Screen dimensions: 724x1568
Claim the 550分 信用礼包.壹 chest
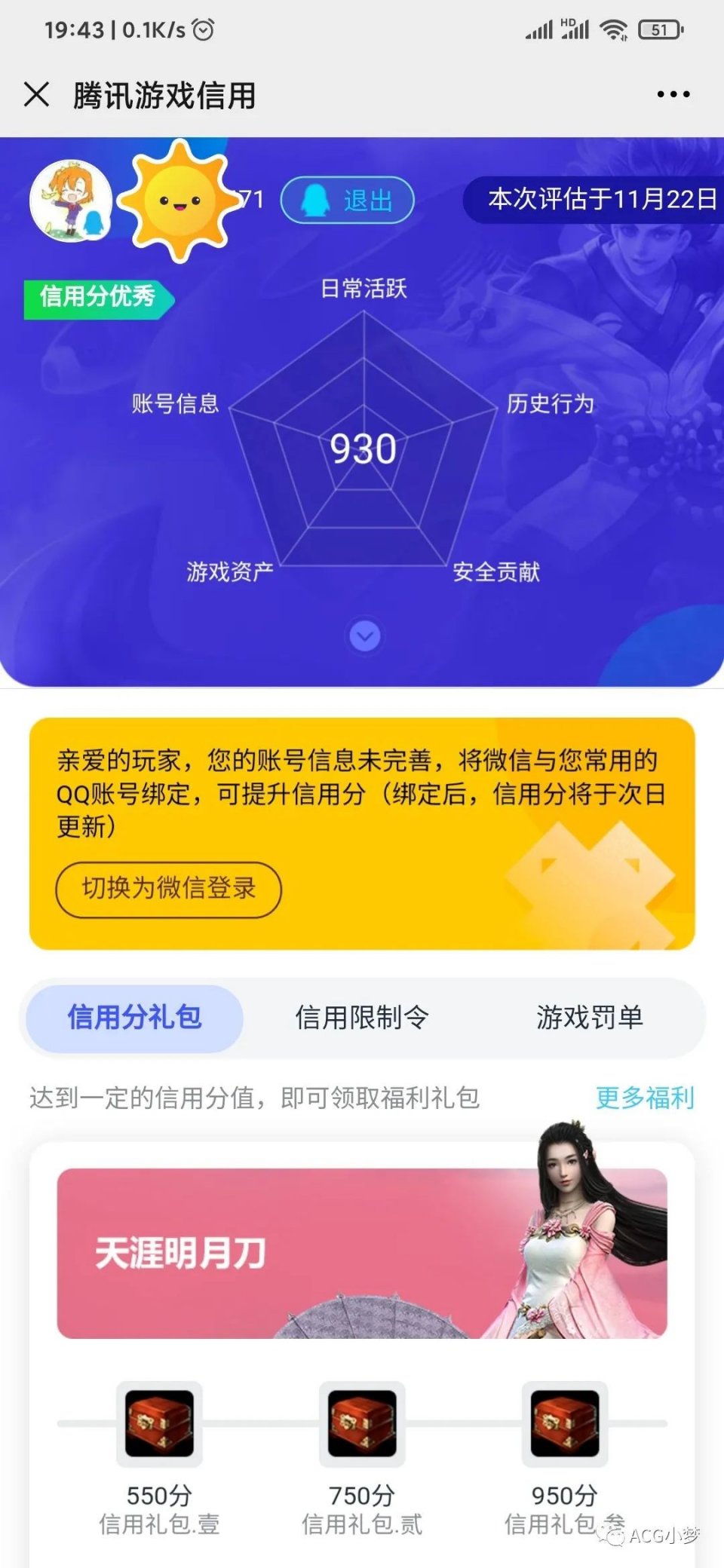click(159, 1423)
